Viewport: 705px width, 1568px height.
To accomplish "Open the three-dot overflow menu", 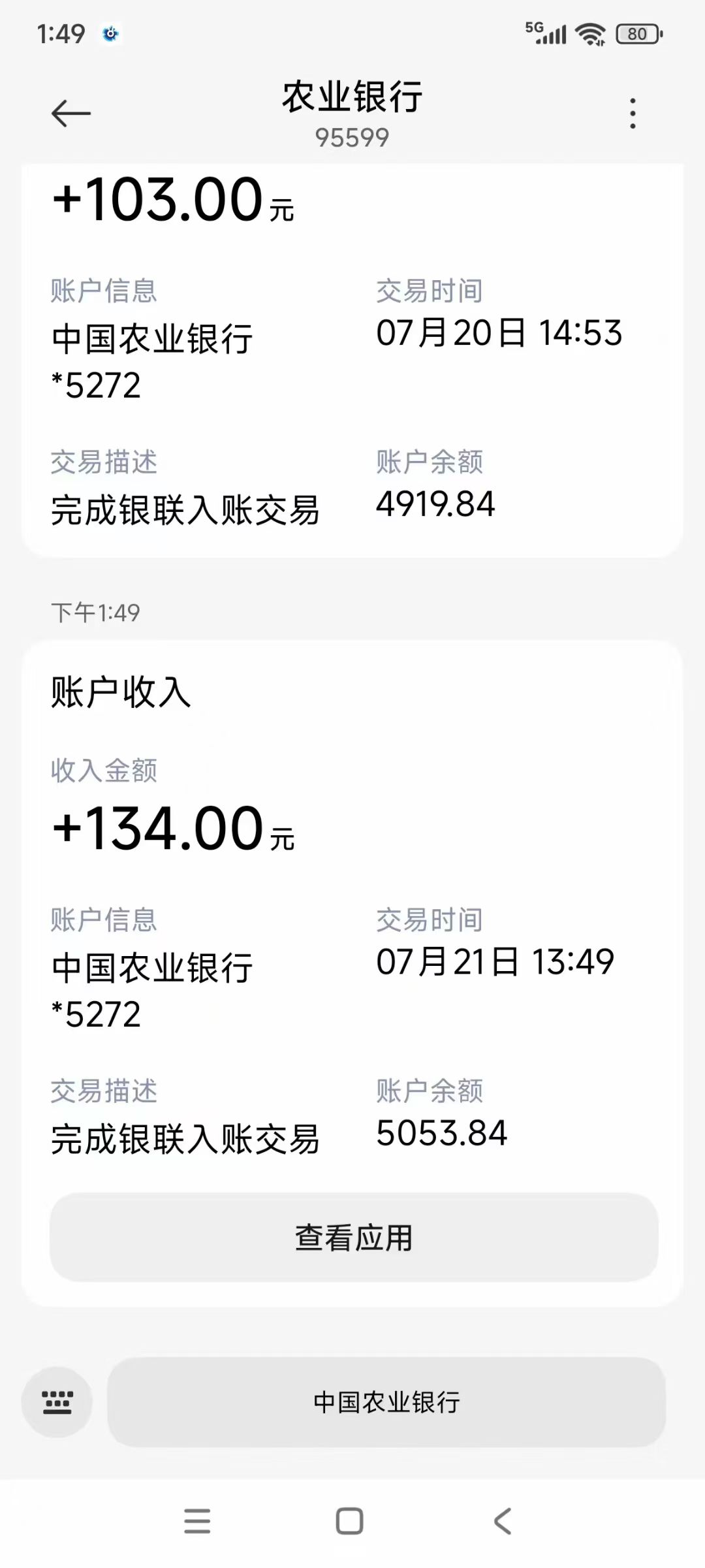I will (632, 112).
